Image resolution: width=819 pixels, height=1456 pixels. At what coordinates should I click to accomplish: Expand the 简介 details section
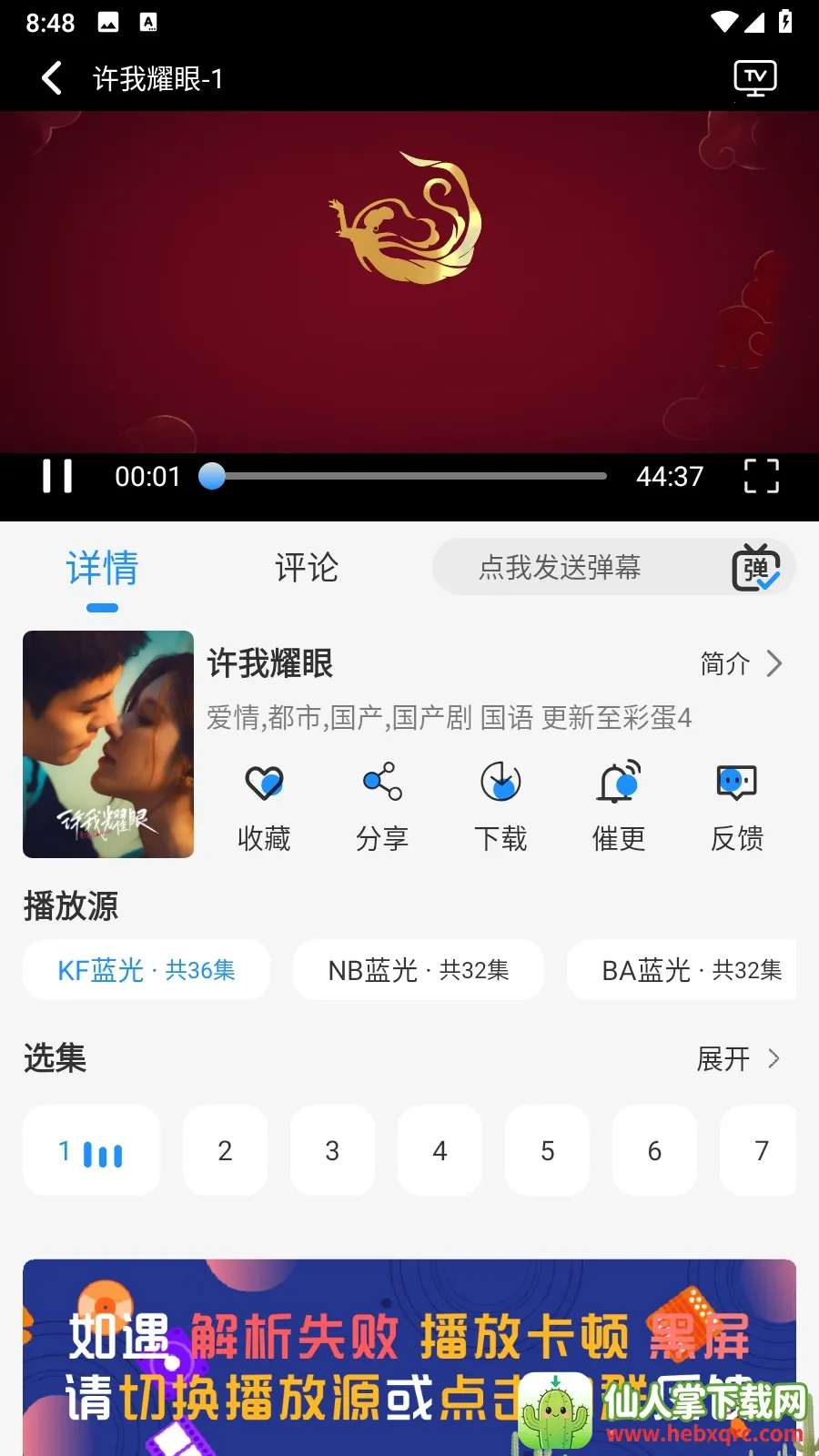click(723, 664)
